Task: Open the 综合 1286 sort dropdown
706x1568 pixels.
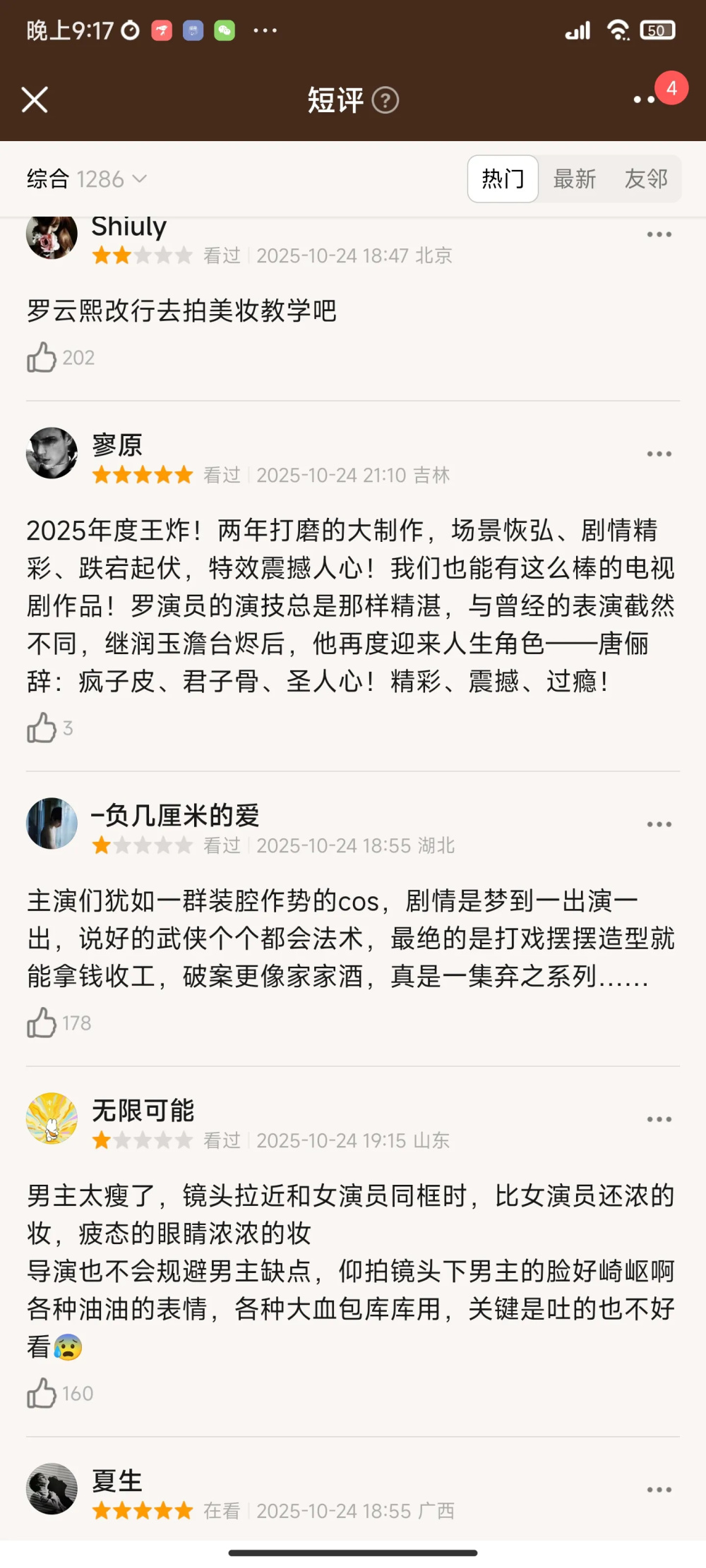Action: [x=83, y=179]
